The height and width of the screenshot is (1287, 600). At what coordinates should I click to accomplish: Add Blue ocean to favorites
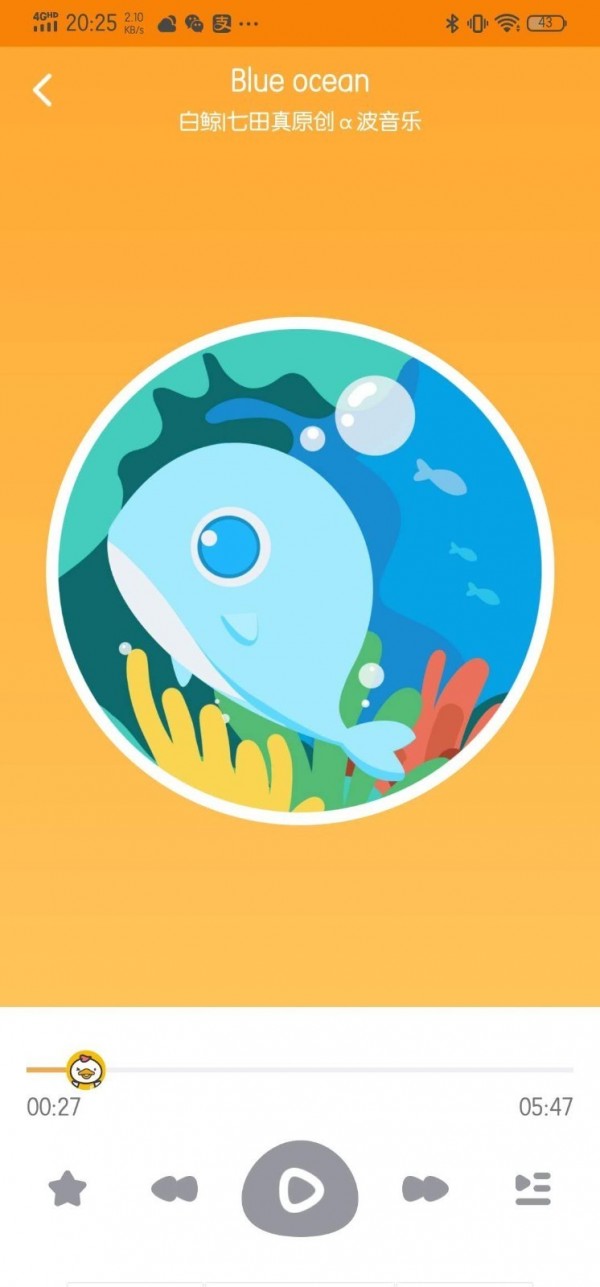[x=68, y=1188]
